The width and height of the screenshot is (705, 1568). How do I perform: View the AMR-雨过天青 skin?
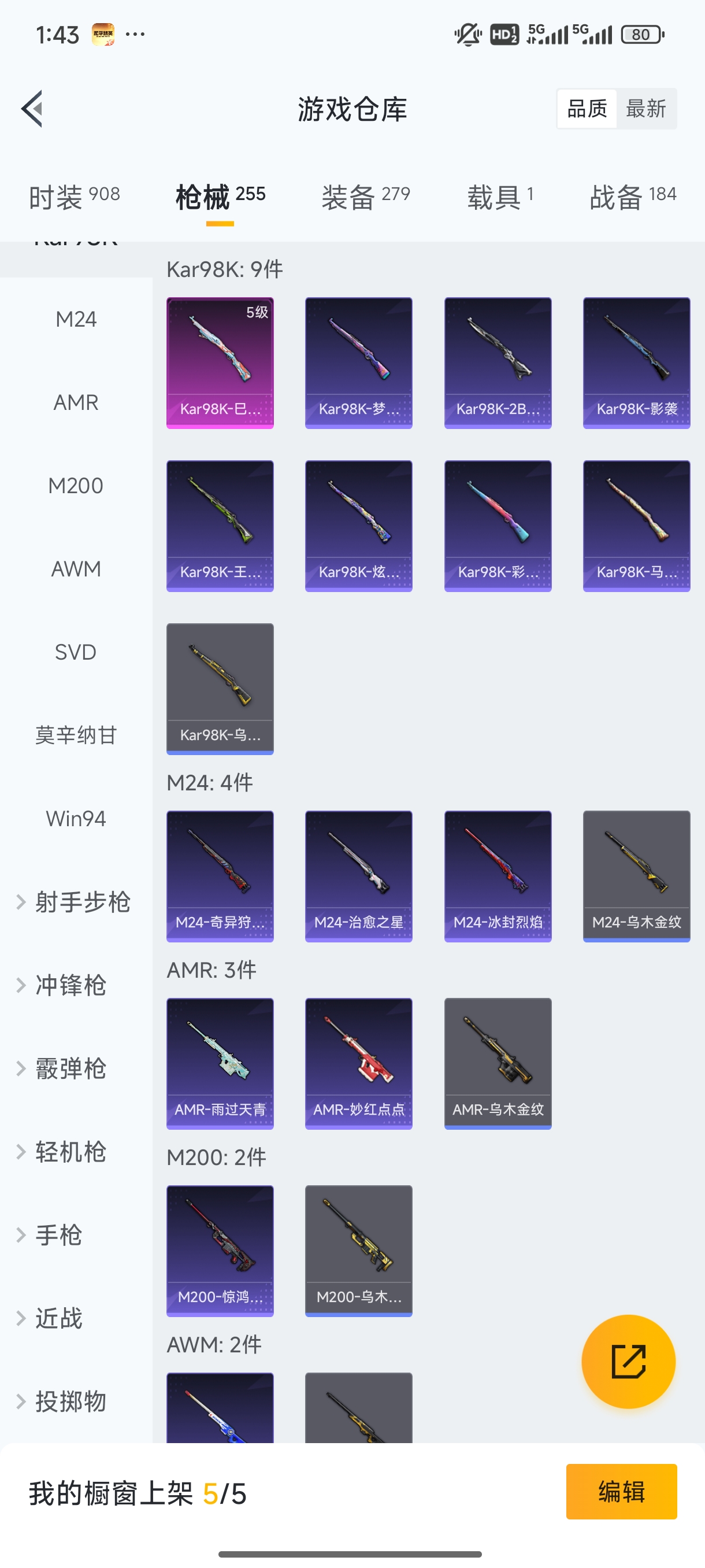click(220, 1063)
